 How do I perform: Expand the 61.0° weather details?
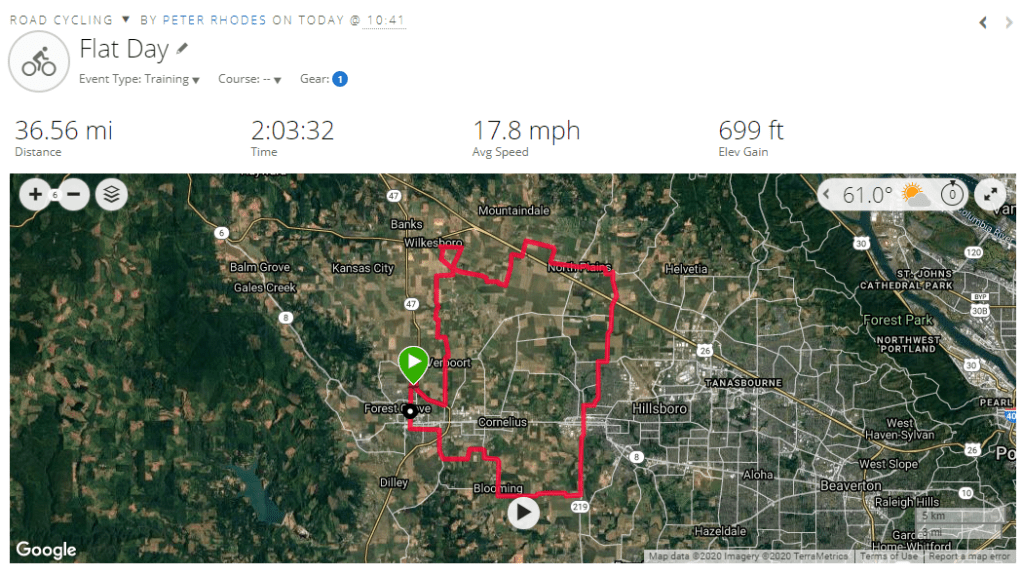click(828, 194)
